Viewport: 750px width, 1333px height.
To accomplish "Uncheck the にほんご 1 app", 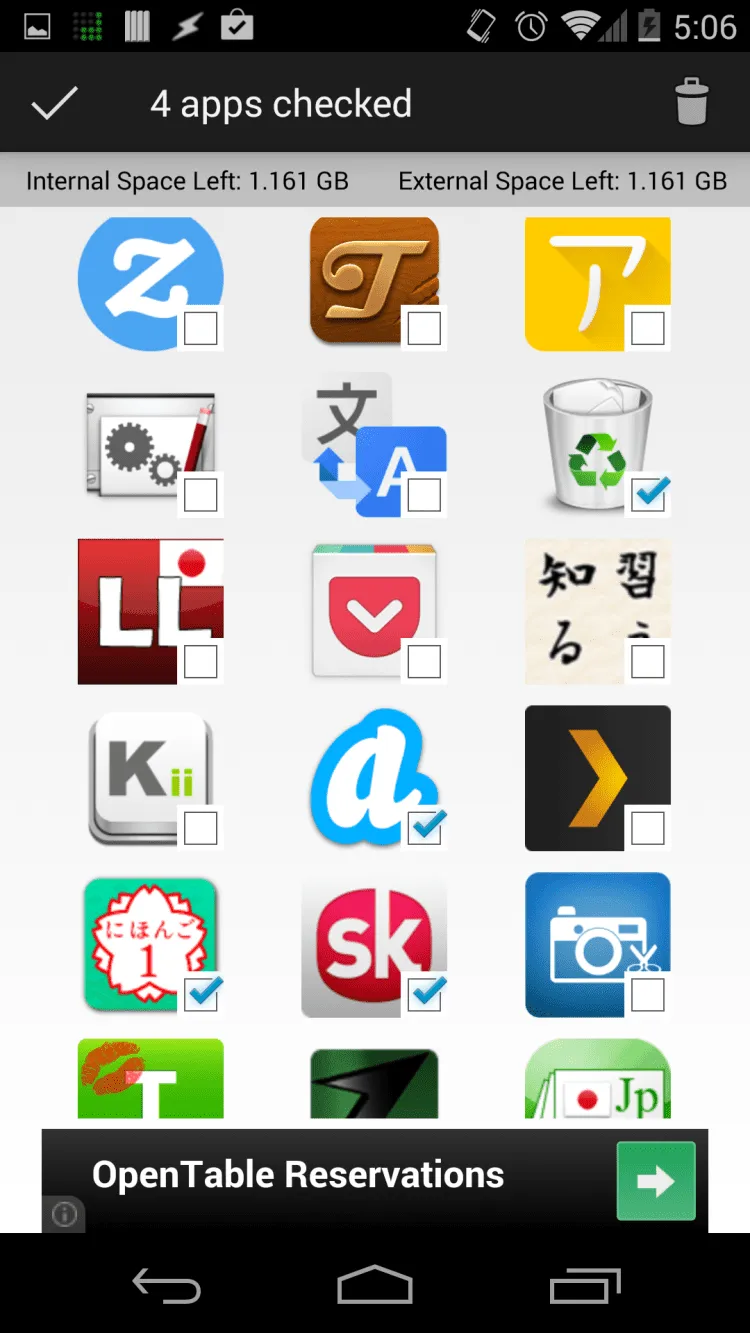I will tap(200, 994).
